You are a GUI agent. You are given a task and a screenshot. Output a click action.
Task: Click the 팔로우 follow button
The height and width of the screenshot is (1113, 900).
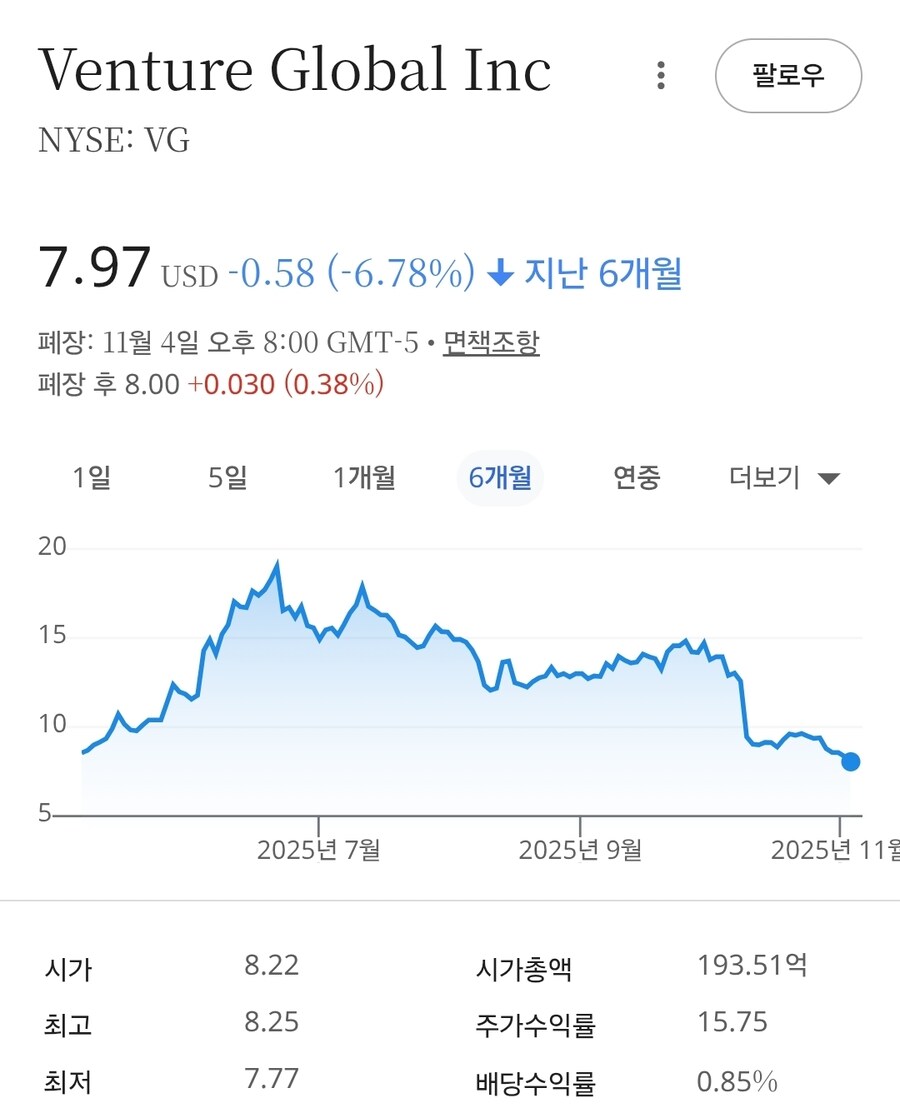click(x=789, y=76)
